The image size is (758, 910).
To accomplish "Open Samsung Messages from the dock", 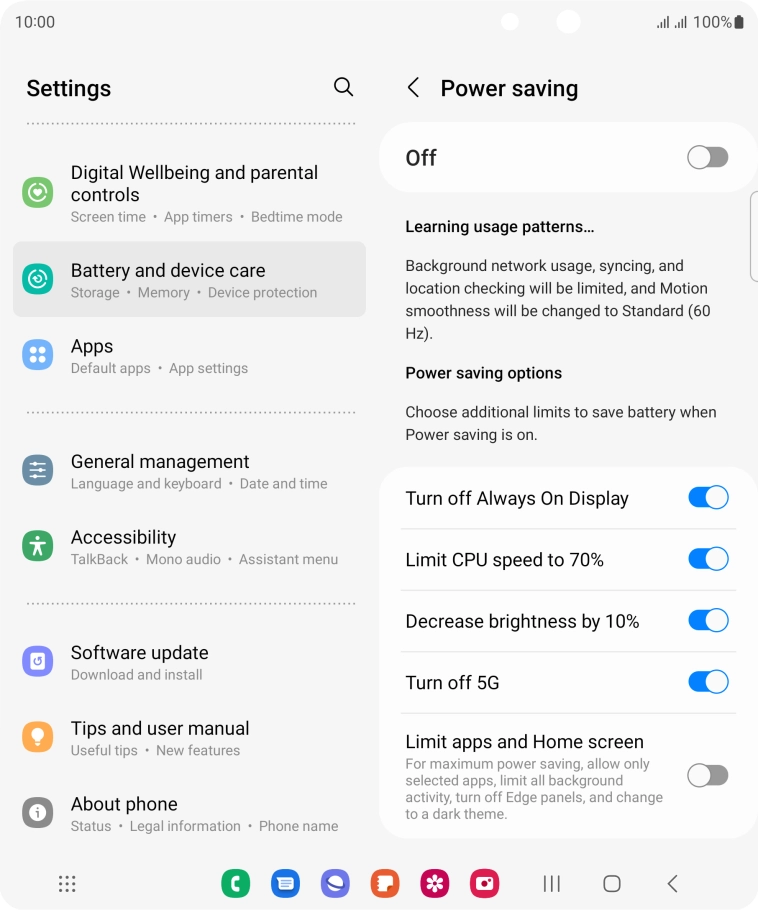I will pos(285,884).
